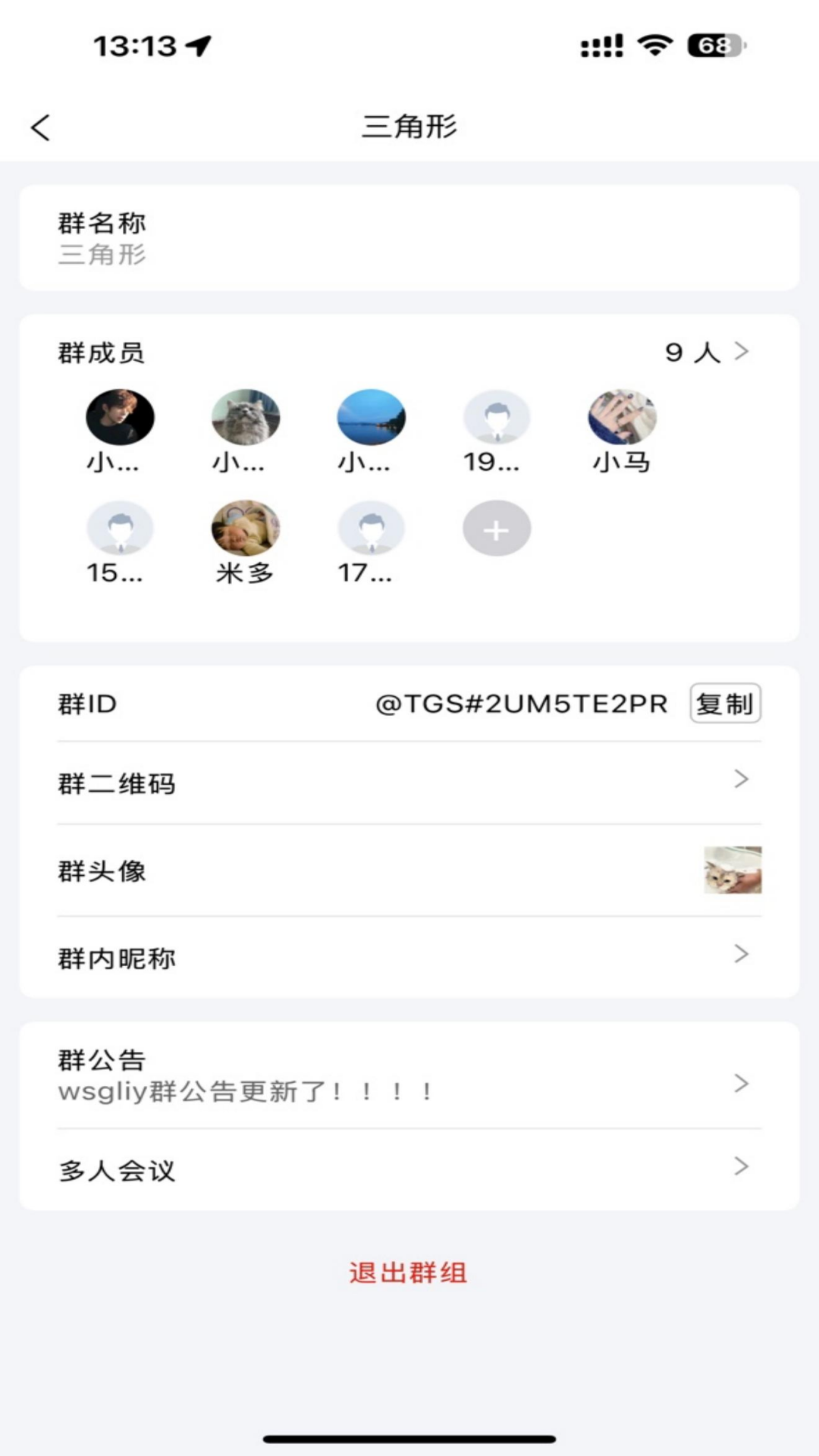The width and height of the screenshot is (819, 1456).
Task: Change the 群头像 group avatar
Action: point(409,871)
